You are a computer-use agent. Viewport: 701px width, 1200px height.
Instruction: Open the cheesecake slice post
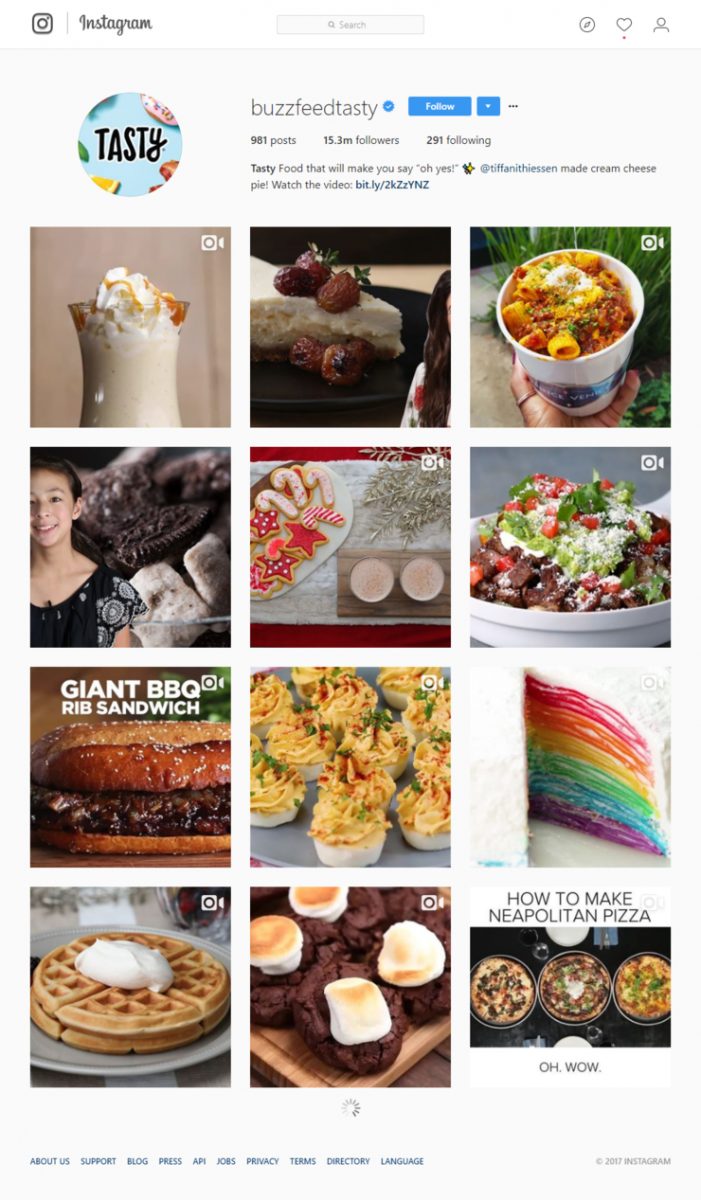(350, 327)
